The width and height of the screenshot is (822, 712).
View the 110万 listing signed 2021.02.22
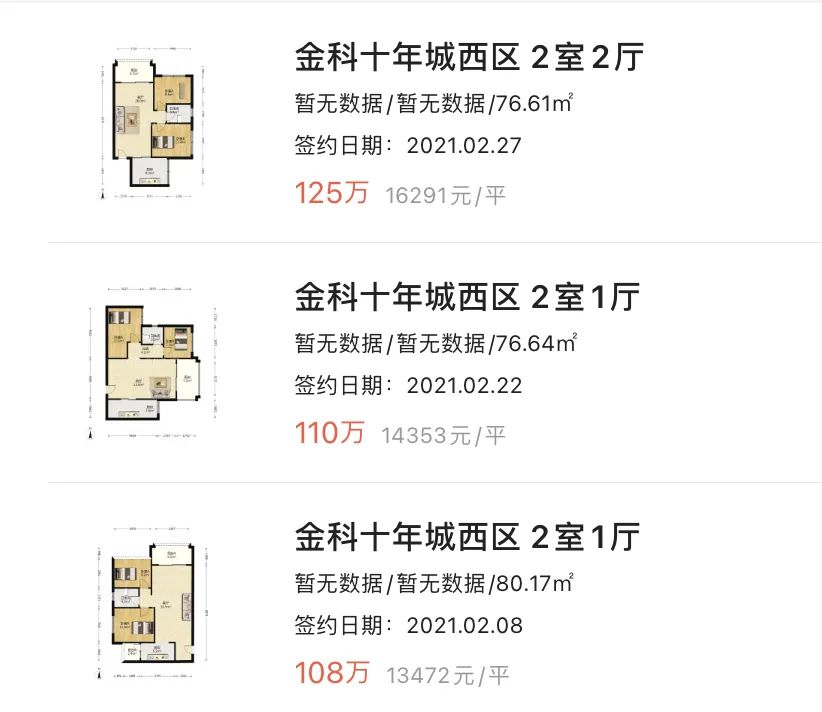point(468,297)
